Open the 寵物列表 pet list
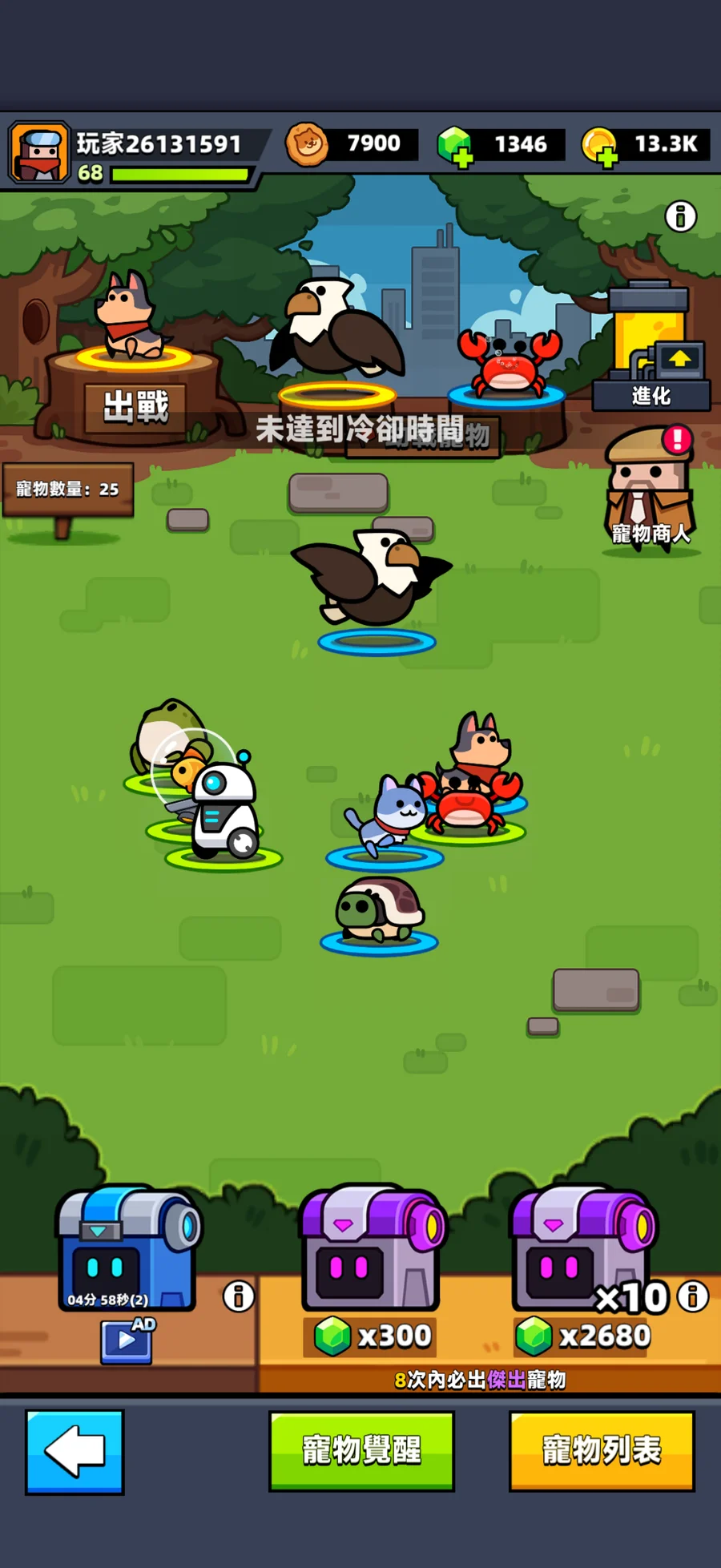This screenshot has height=1568, width=721. point(602,1450)
